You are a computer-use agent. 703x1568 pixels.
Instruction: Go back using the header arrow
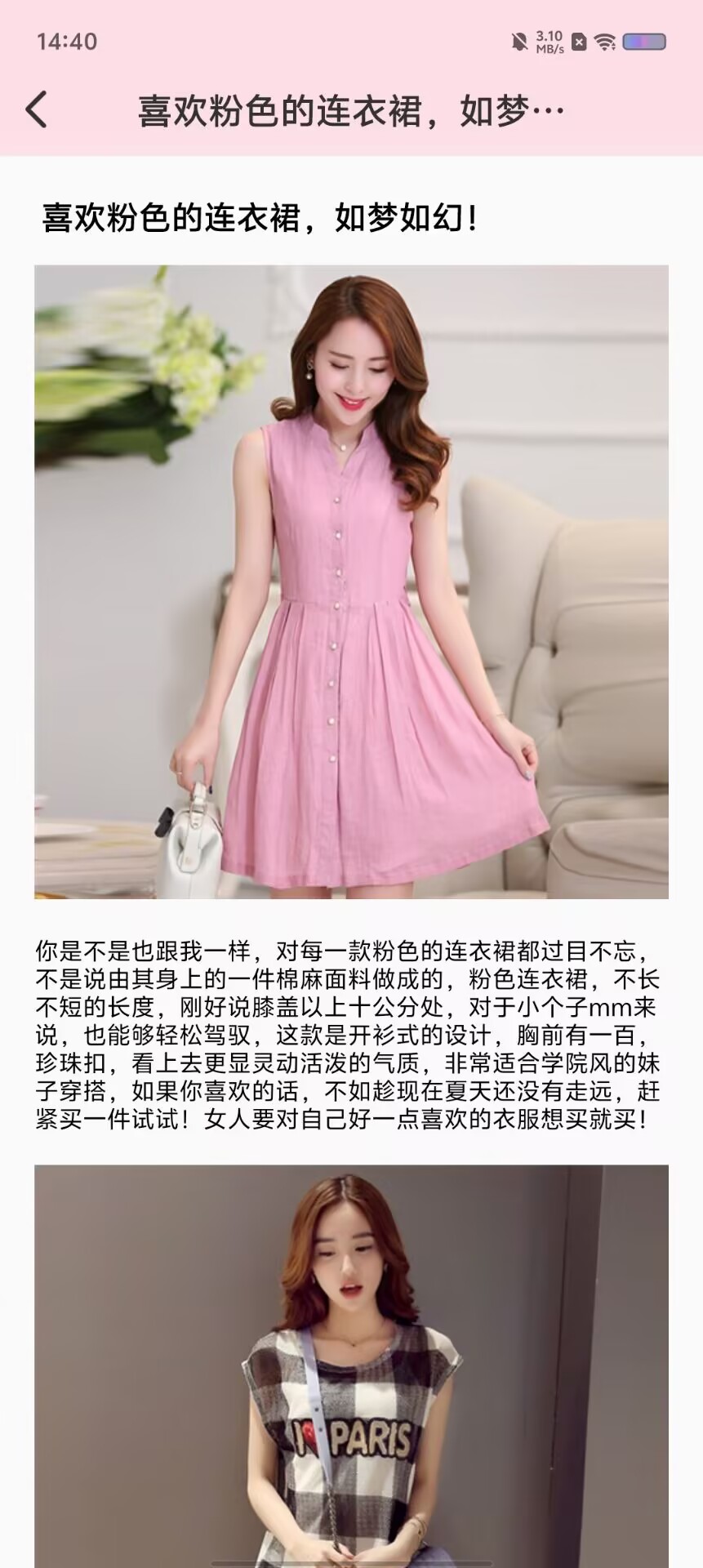coord(37,109)
